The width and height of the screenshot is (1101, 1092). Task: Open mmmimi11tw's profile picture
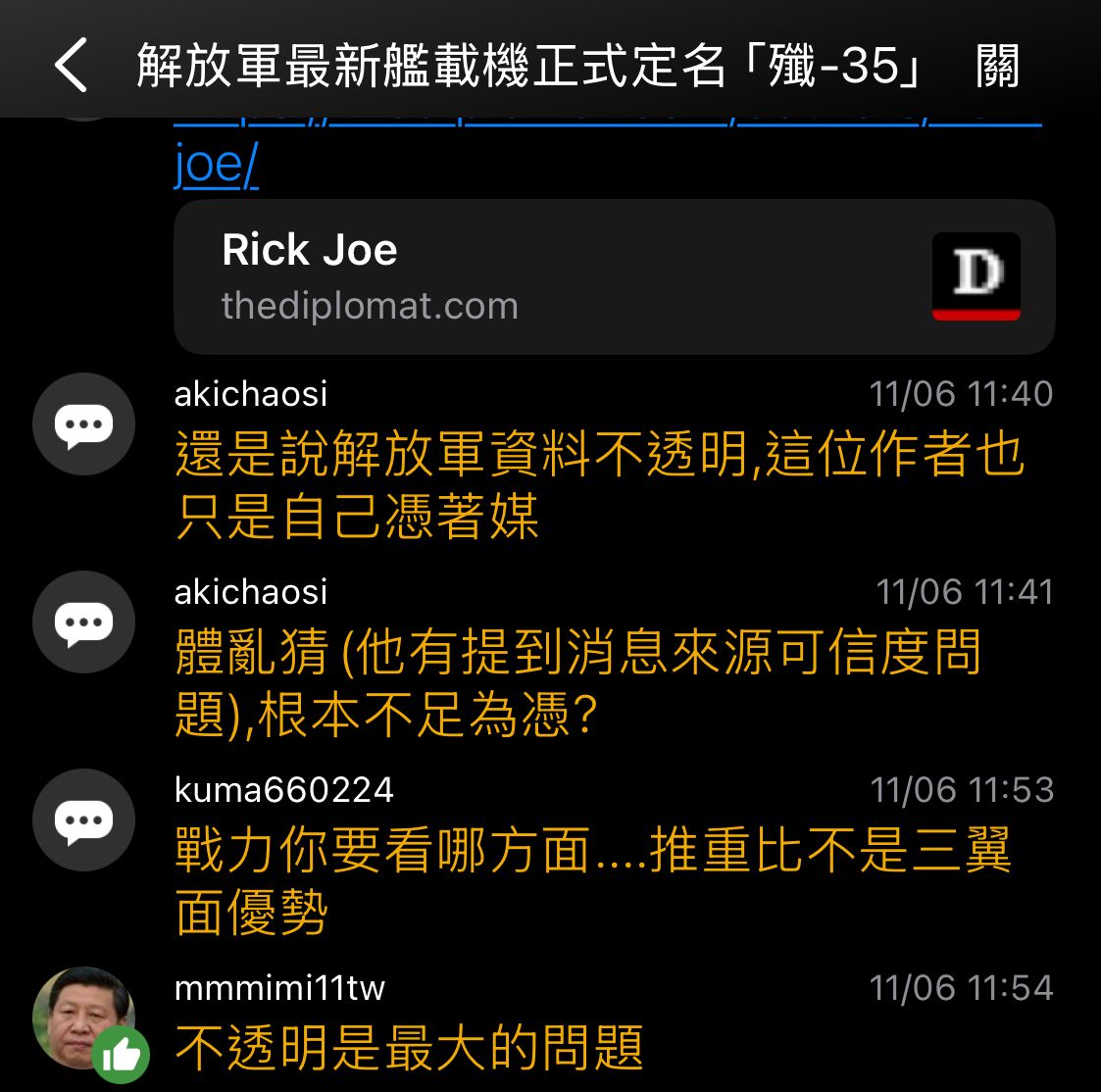83,1017
